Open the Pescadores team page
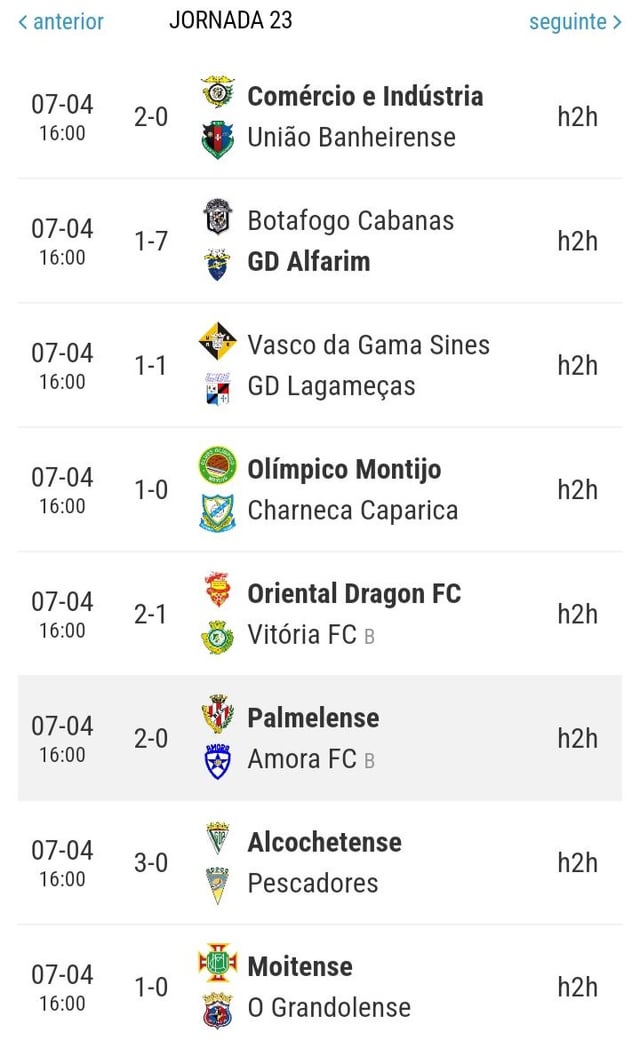This screenshot has width=640, height=1040. click(312, 883)
